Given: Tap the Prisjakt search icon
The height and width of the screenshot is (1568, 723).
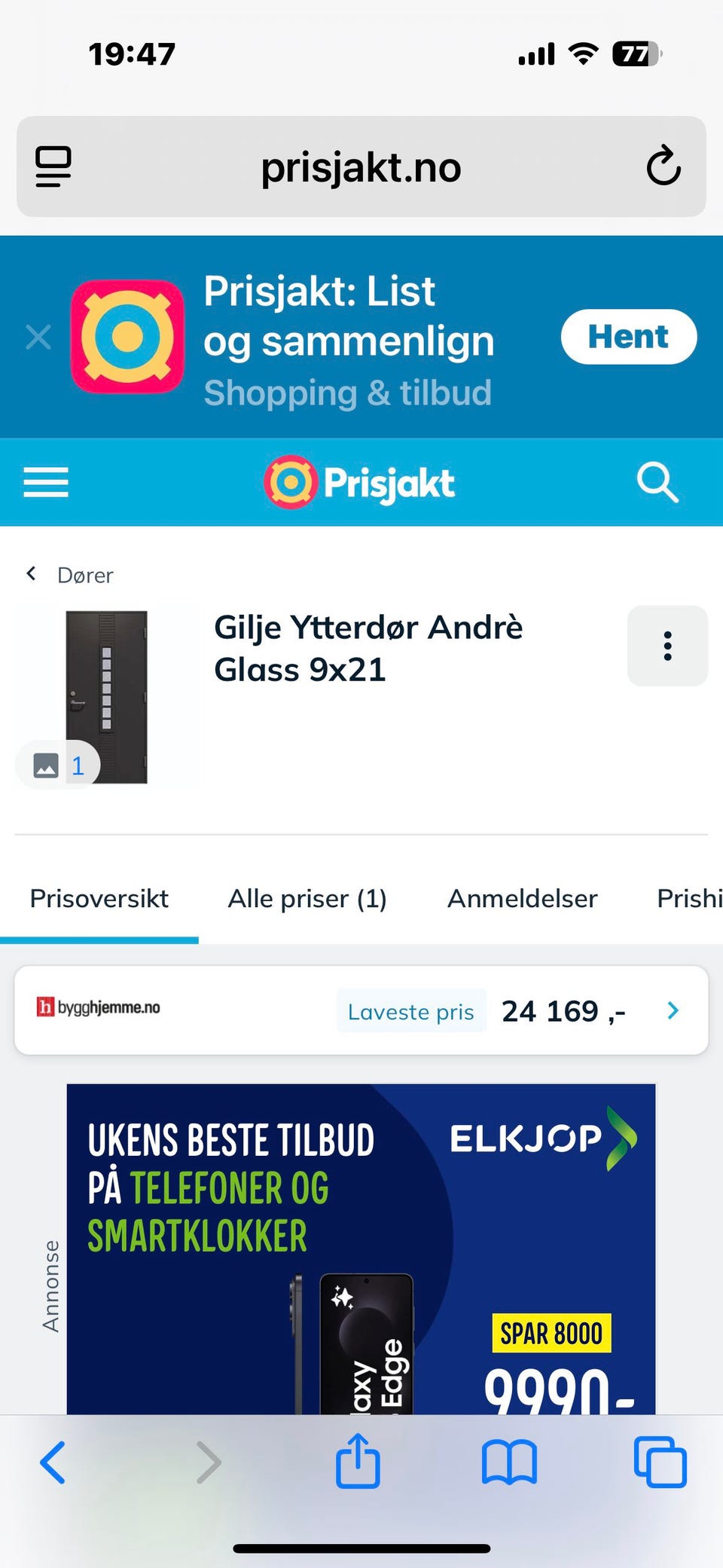Looking at the screenshot, I should [x=657, y=482].
